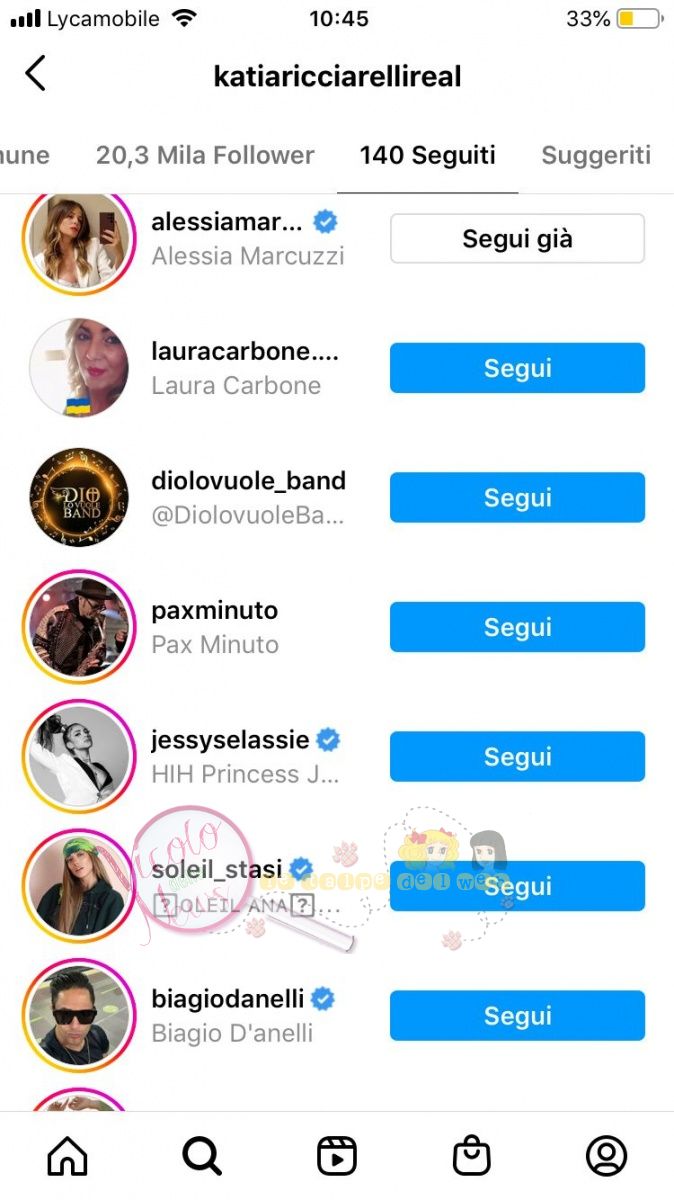View alessiamarcuzzi's story from the avatar

click(78, 239)
